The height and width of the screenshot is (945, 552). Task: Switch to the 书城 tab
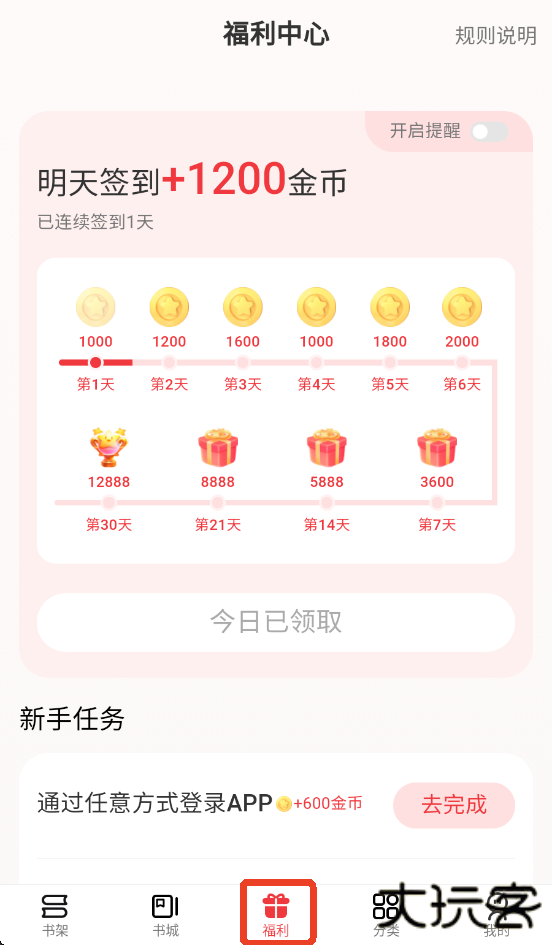point(165,915)
